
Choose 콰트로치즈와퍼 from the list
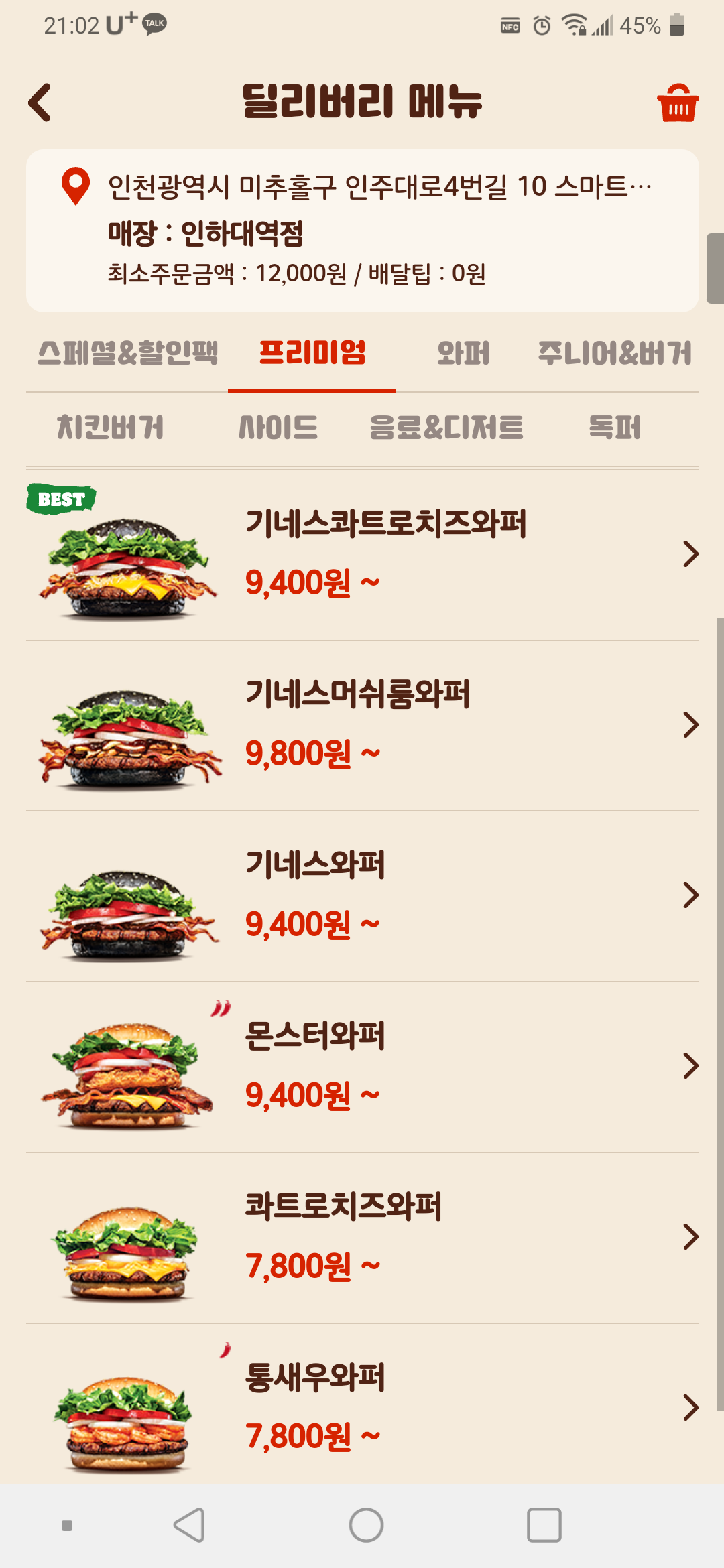(362, 1238)
